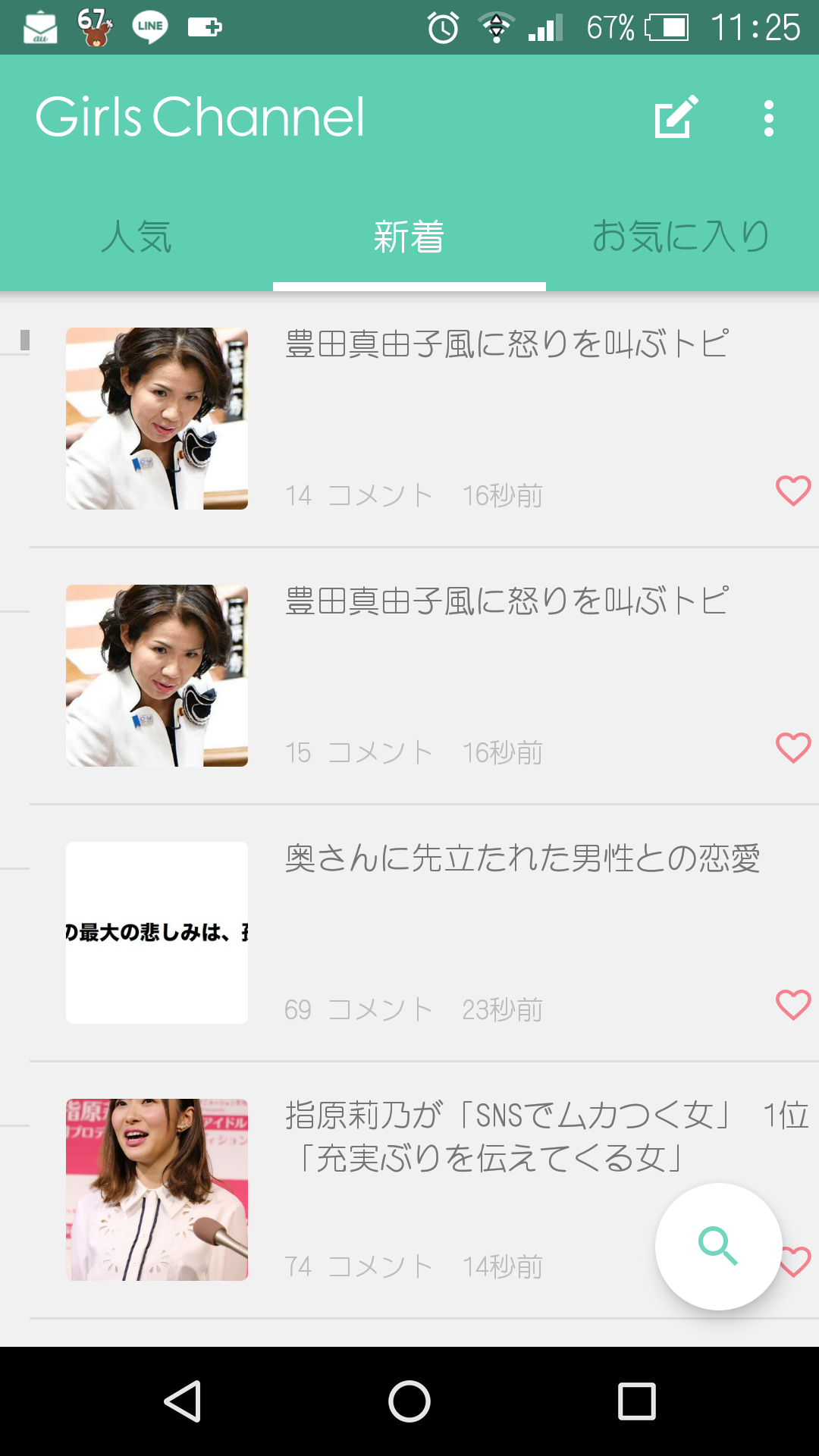Go back using the system back button
The width and height of the screenshot is (819, 1456).
(x=183, y=1401)
